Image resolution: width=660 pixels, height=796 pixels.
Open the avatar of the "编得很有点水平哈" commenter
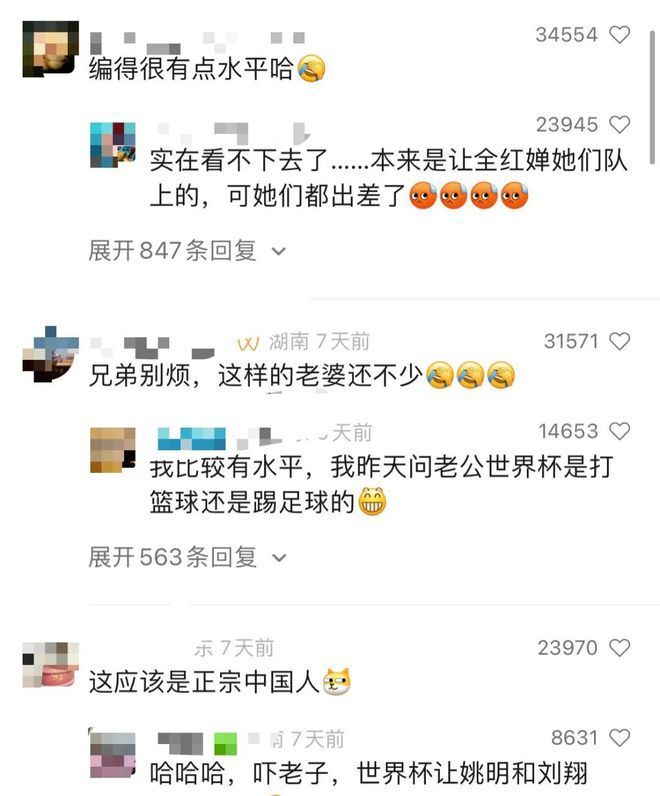50,48
